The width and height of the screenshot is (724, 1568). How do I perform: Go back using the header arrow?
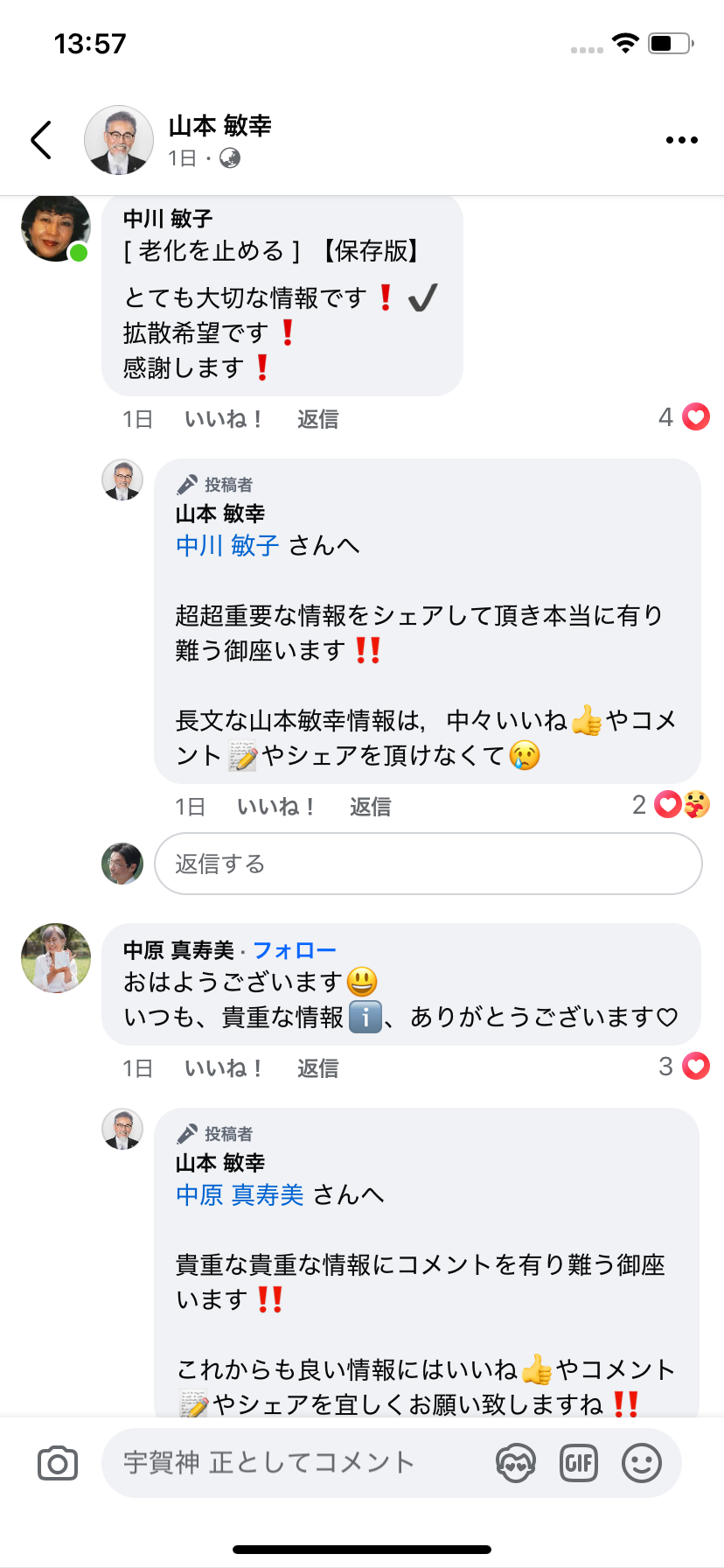[41, 140]
